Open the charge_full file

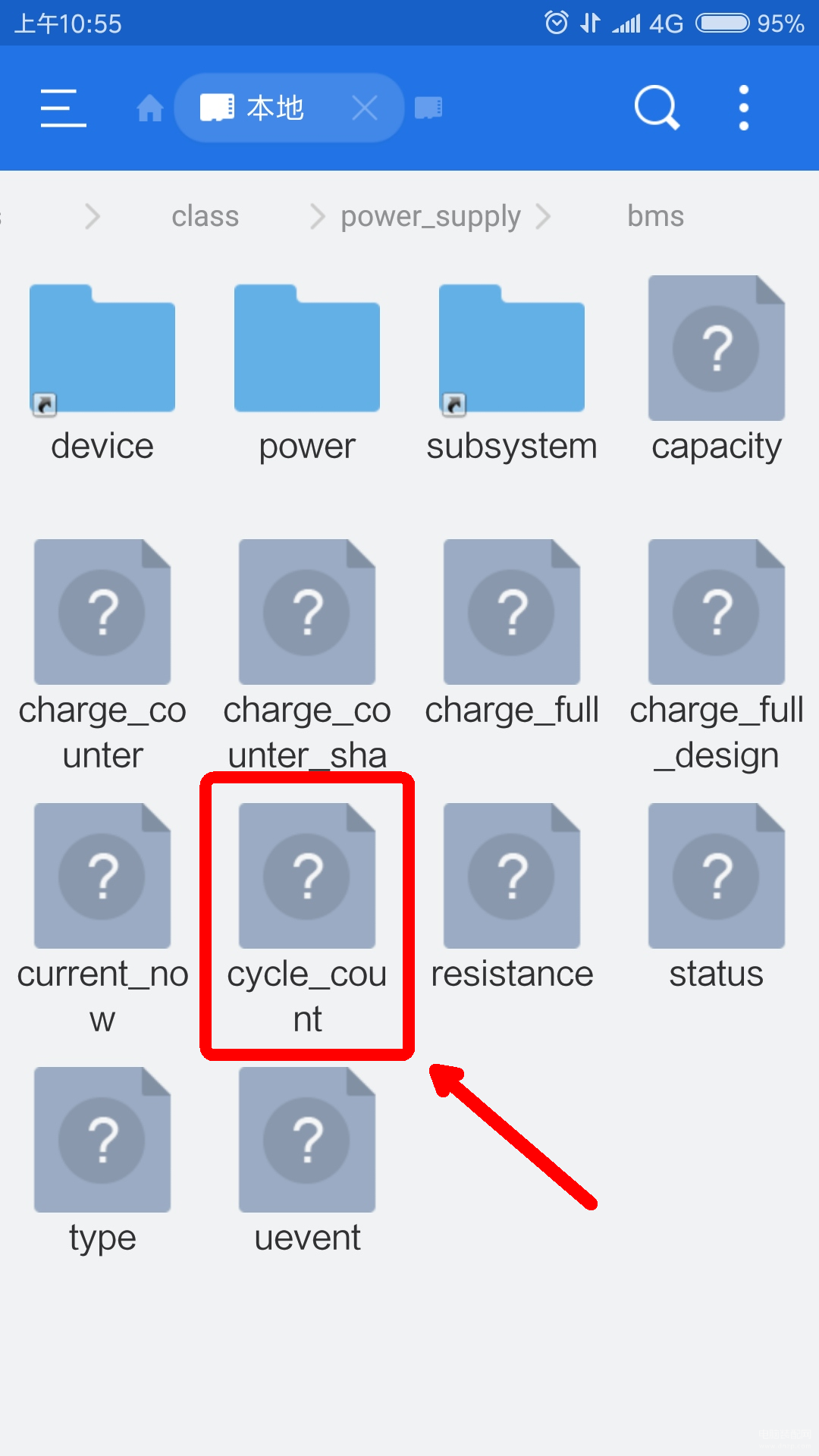(x=512, y=634)
